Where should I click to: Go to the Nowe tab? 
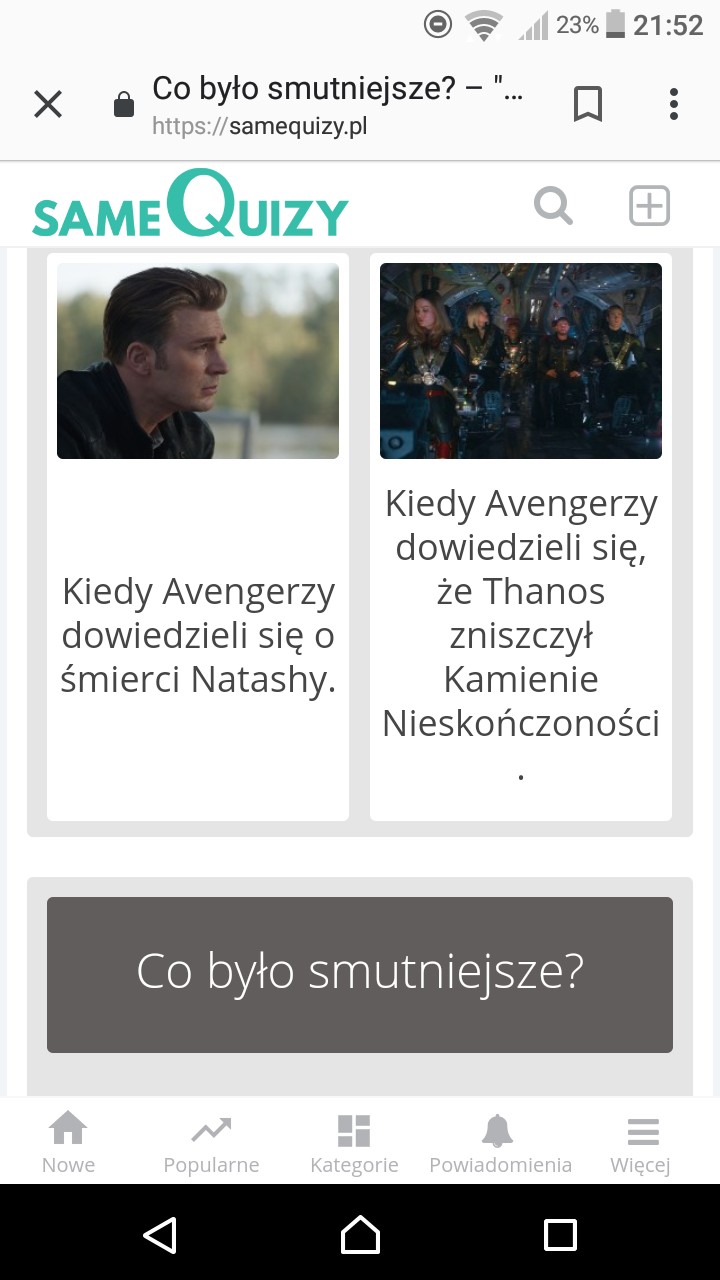[68, 1143]
